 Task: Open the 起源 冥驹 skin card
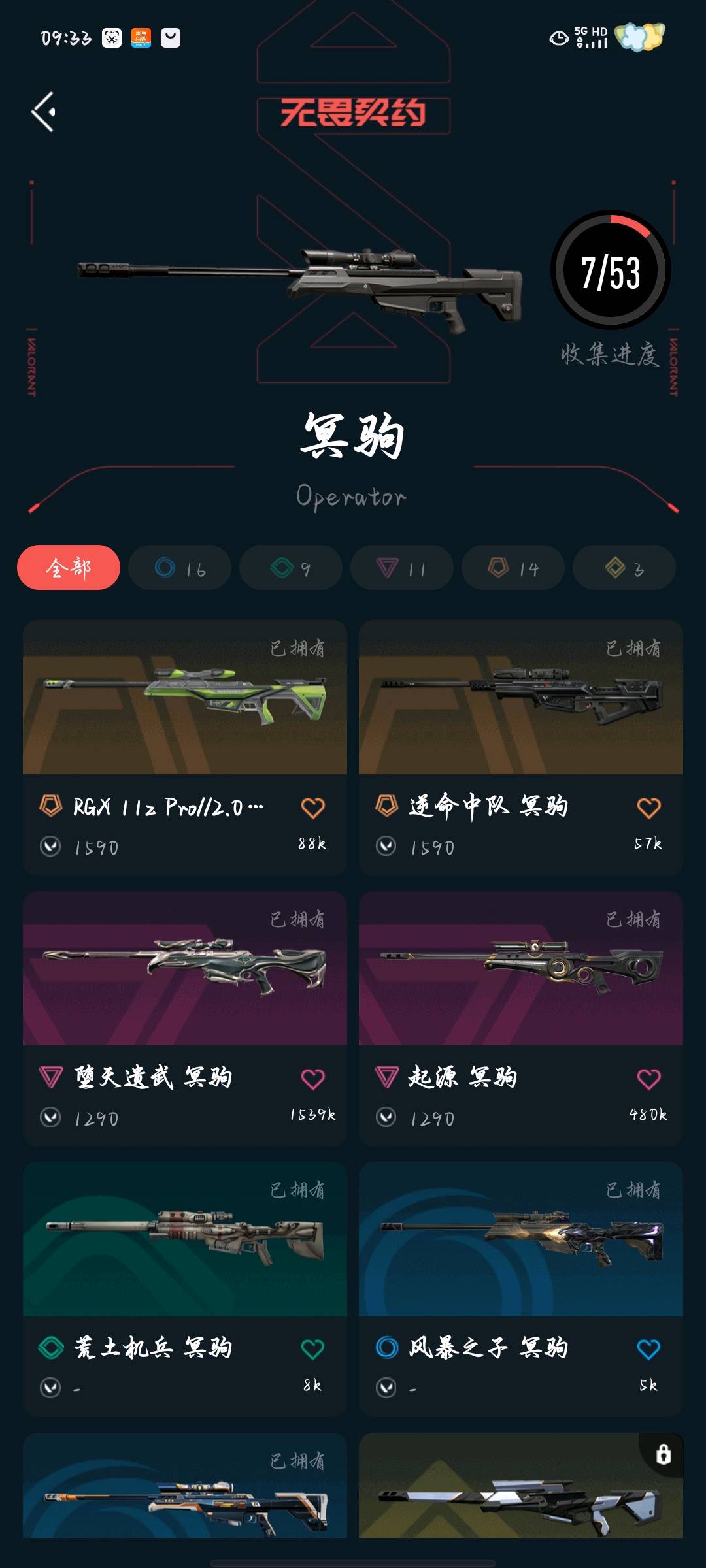pyautogui.click(x=521, y=1019)
